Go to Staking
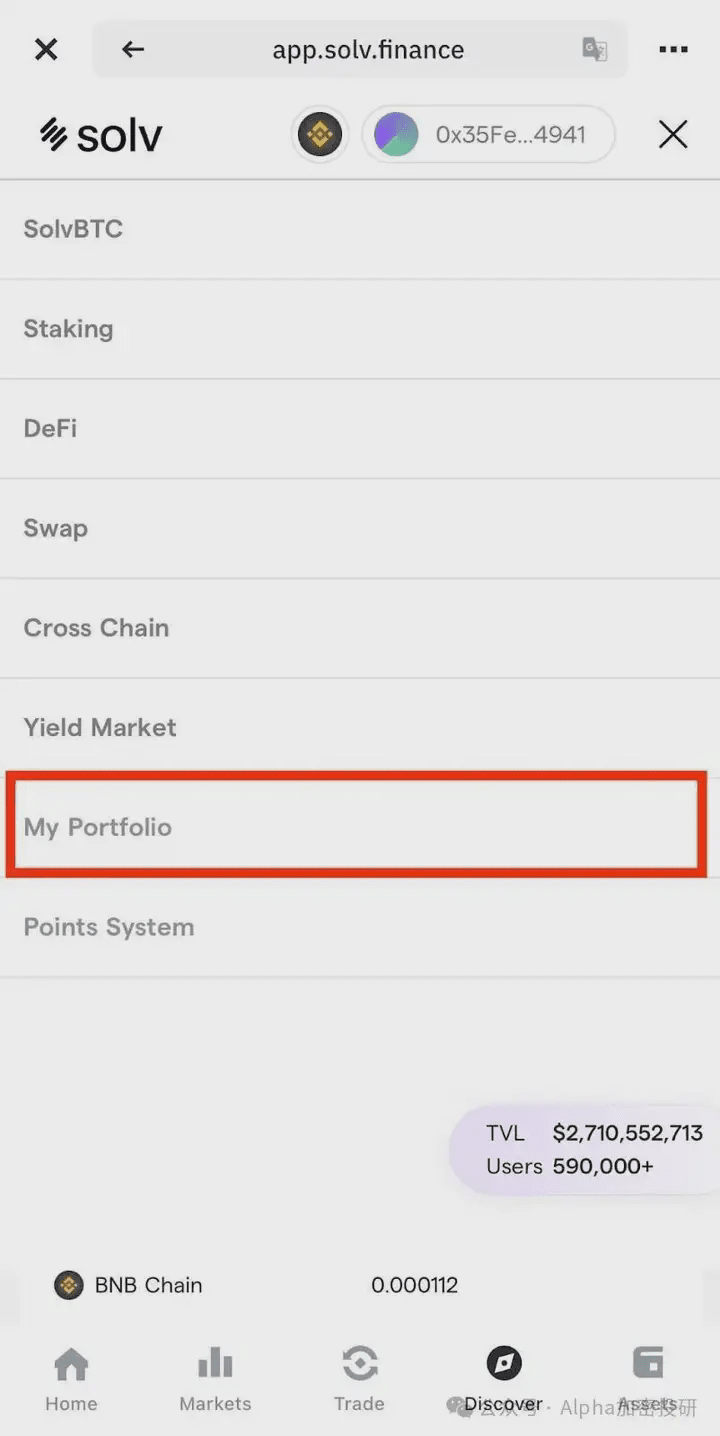The height and width of the screenshot is (1436, 720). click(x=68, y=329)
